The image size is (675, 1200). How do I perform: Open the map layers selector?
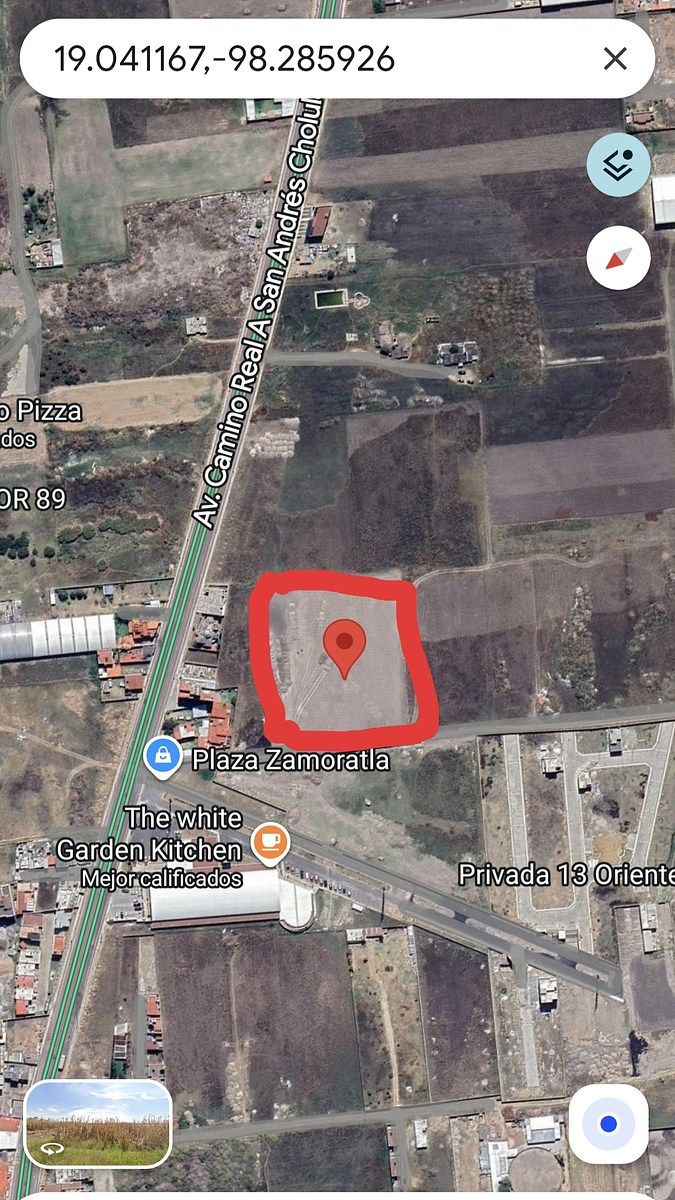[618, 165]
